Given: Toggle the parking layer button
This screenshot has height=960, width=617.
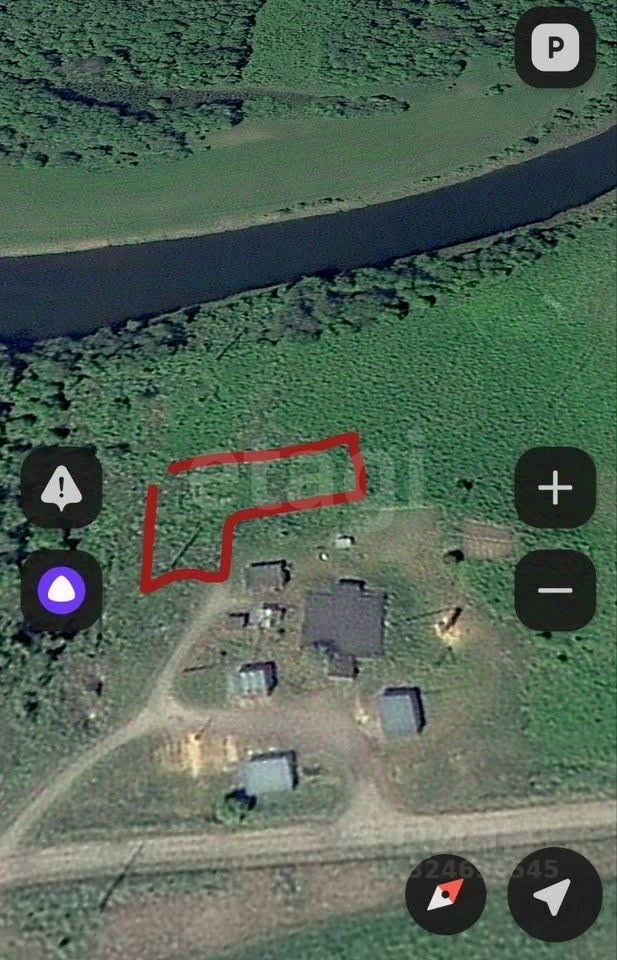Looking at the screenshot, I should pyautogui.click(x=555, y=47).
